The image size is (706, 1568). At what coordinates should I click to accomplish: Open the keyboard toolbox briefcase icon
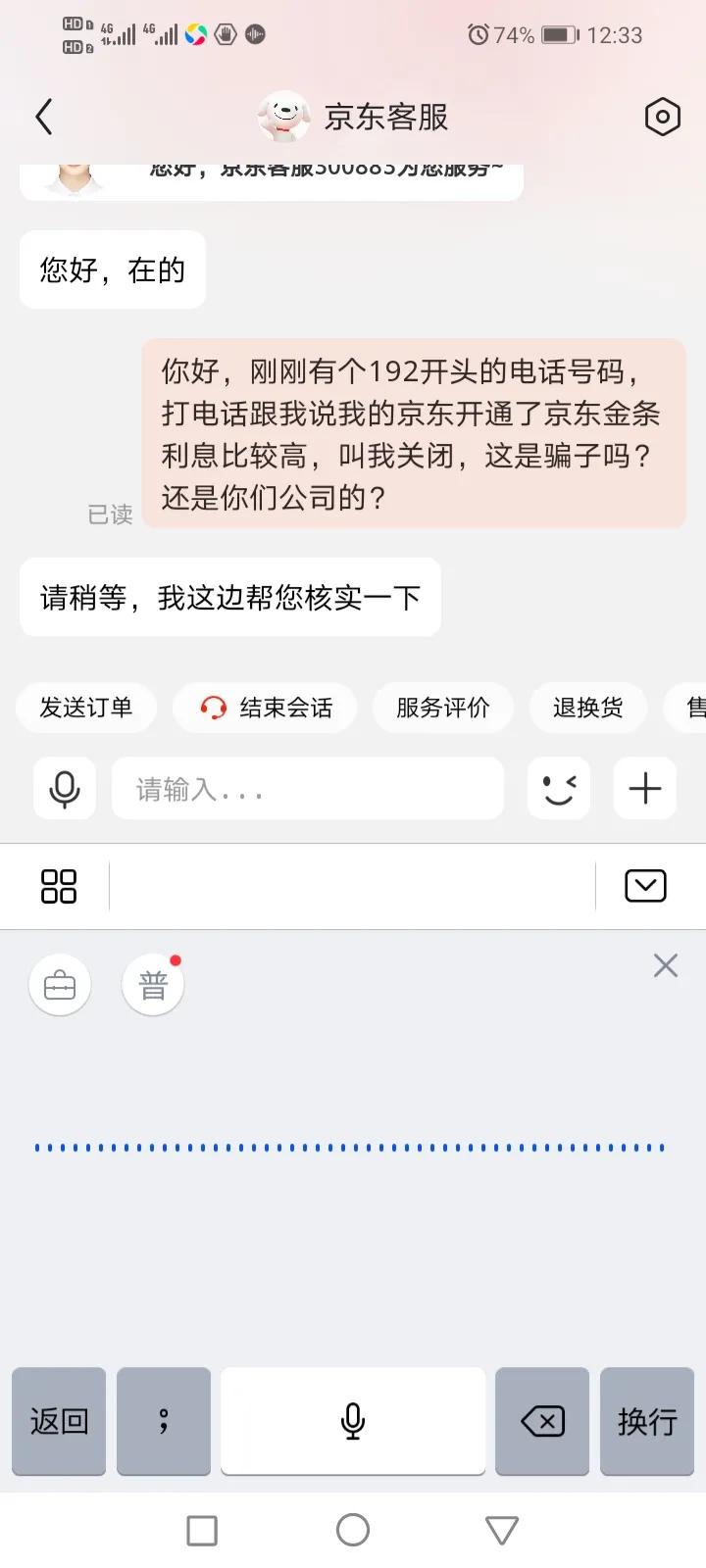60,984
